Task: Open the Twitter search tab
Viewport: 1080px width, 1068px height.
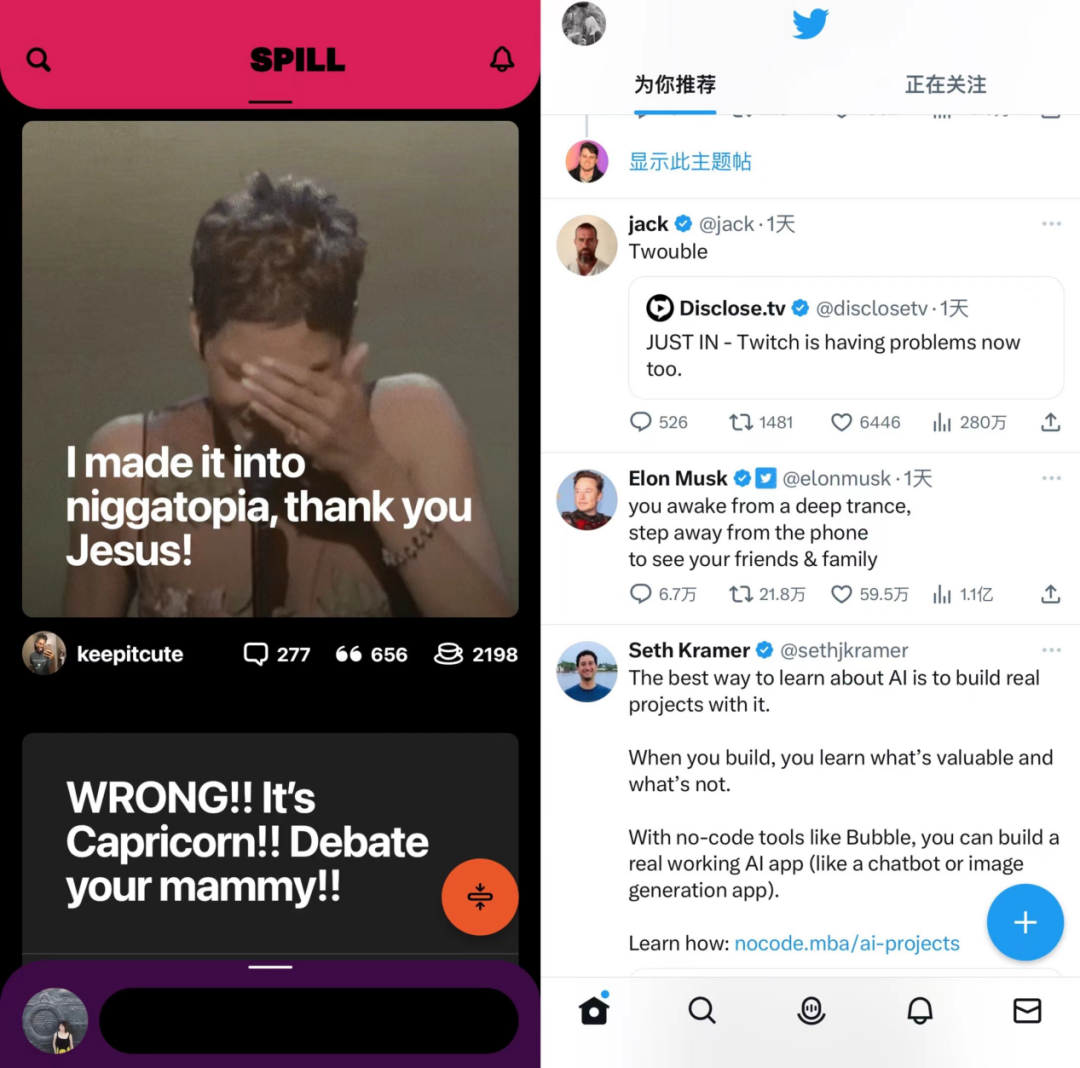Action: point(702,1011)
